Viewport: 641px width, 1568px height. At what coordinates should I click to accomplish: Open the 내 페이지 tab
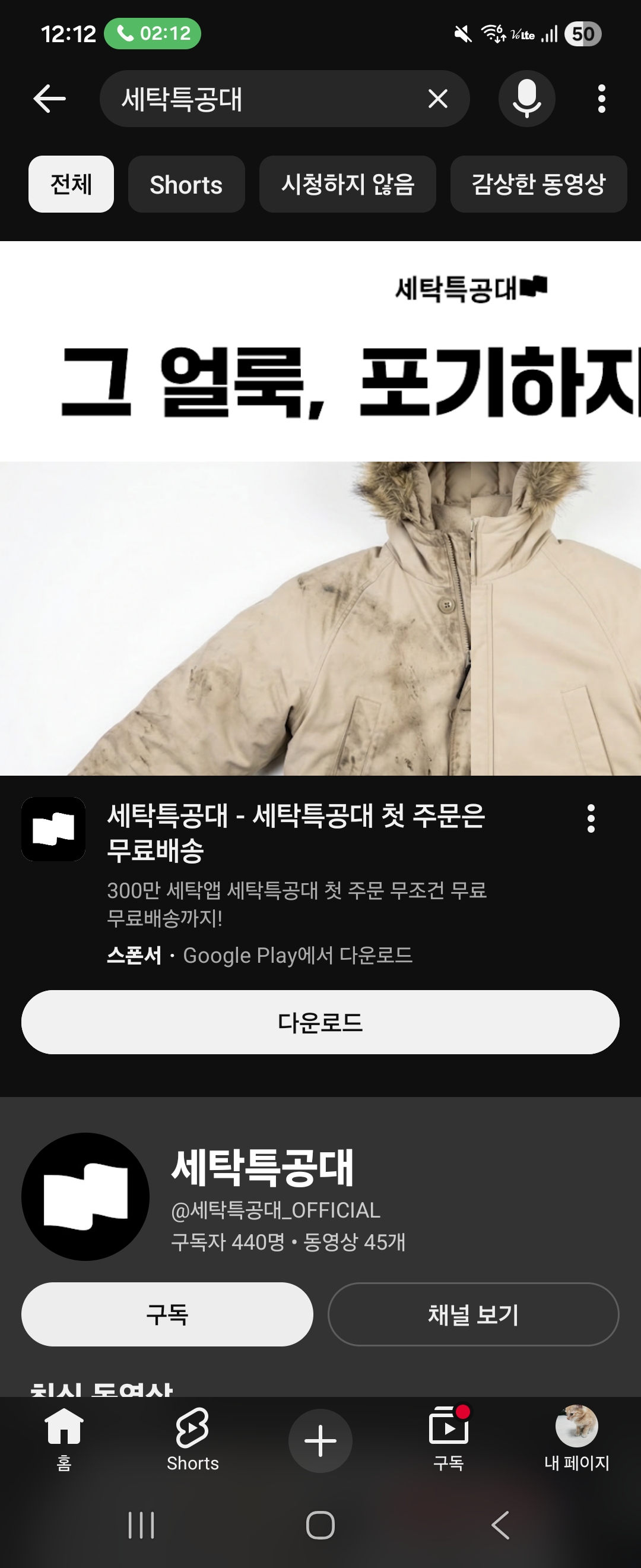(x=576, y=1440)
